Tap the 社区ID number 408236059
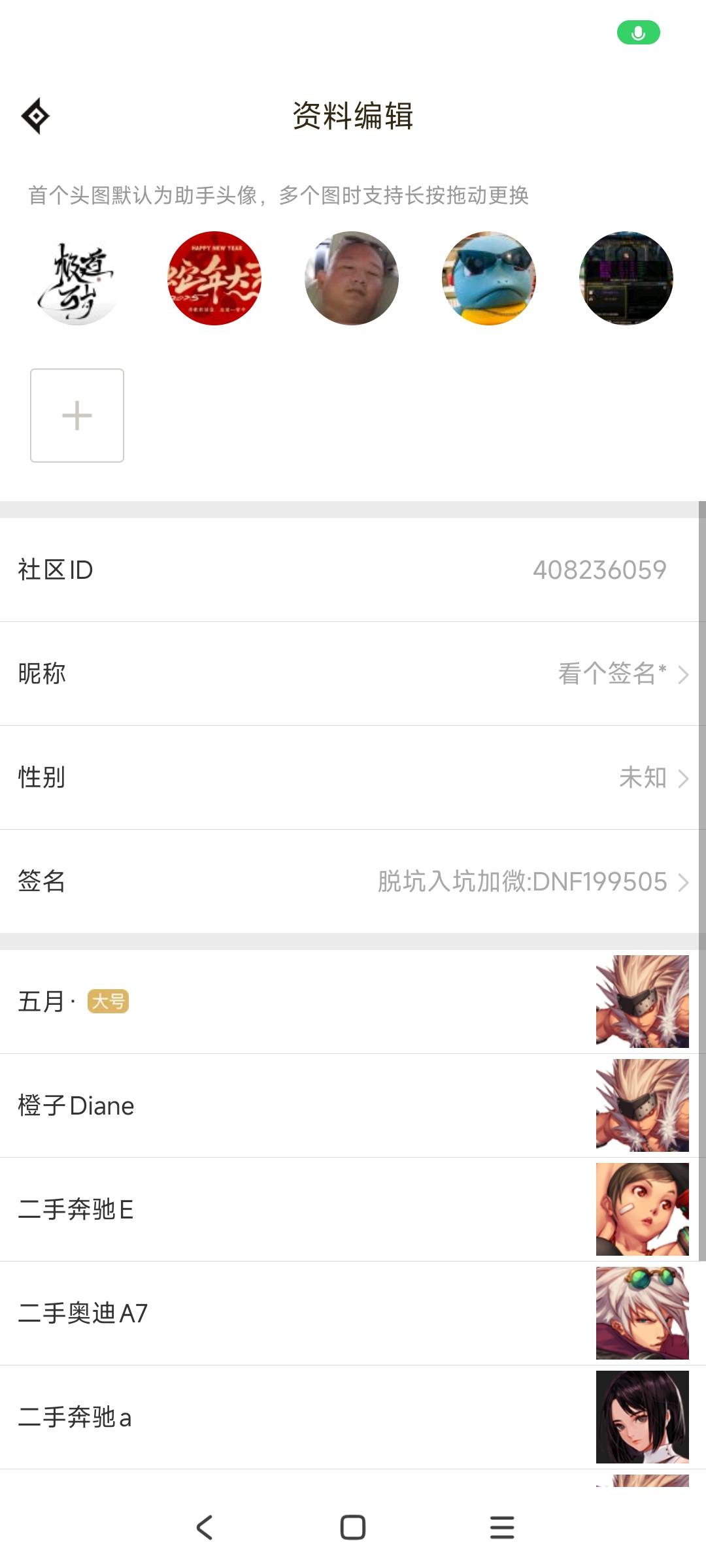This screenshot has height=1568, width=706. [x=599, y=568]
